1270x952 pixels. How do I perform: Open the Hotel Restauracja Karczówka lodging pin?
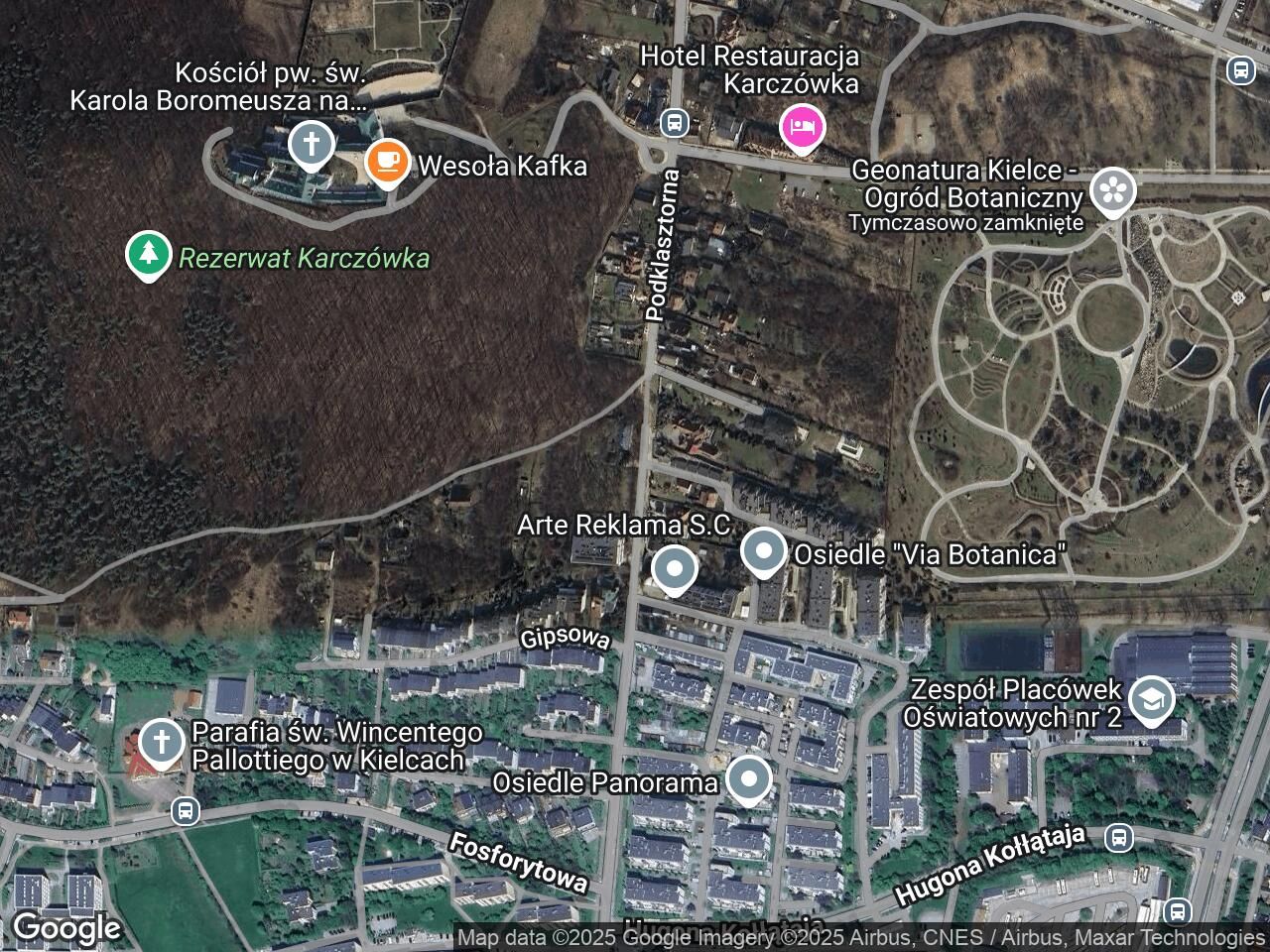pyautogui.click(x=802, y=127)
